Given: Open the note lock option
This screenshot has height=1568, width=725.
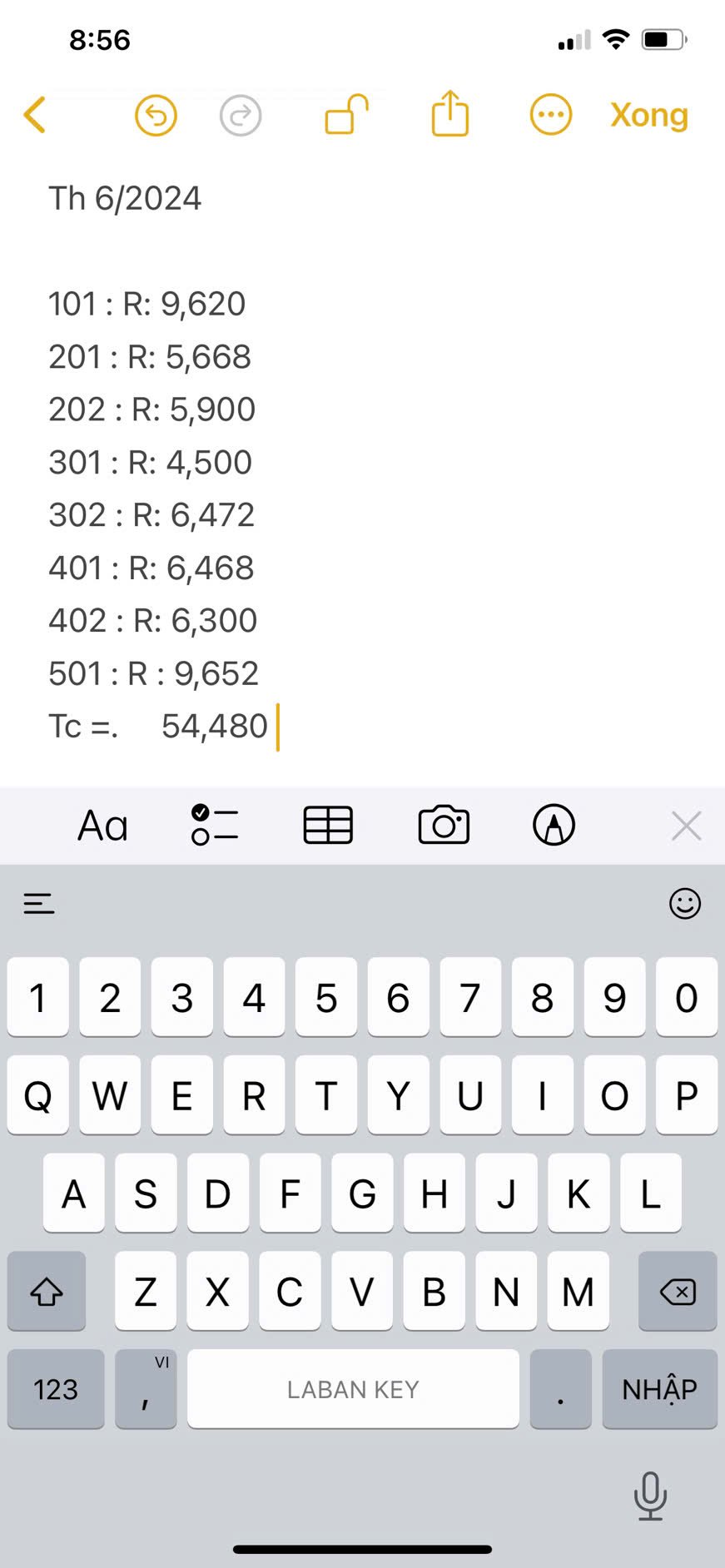Looking at the screenshot, I should [x=346, y=115].
